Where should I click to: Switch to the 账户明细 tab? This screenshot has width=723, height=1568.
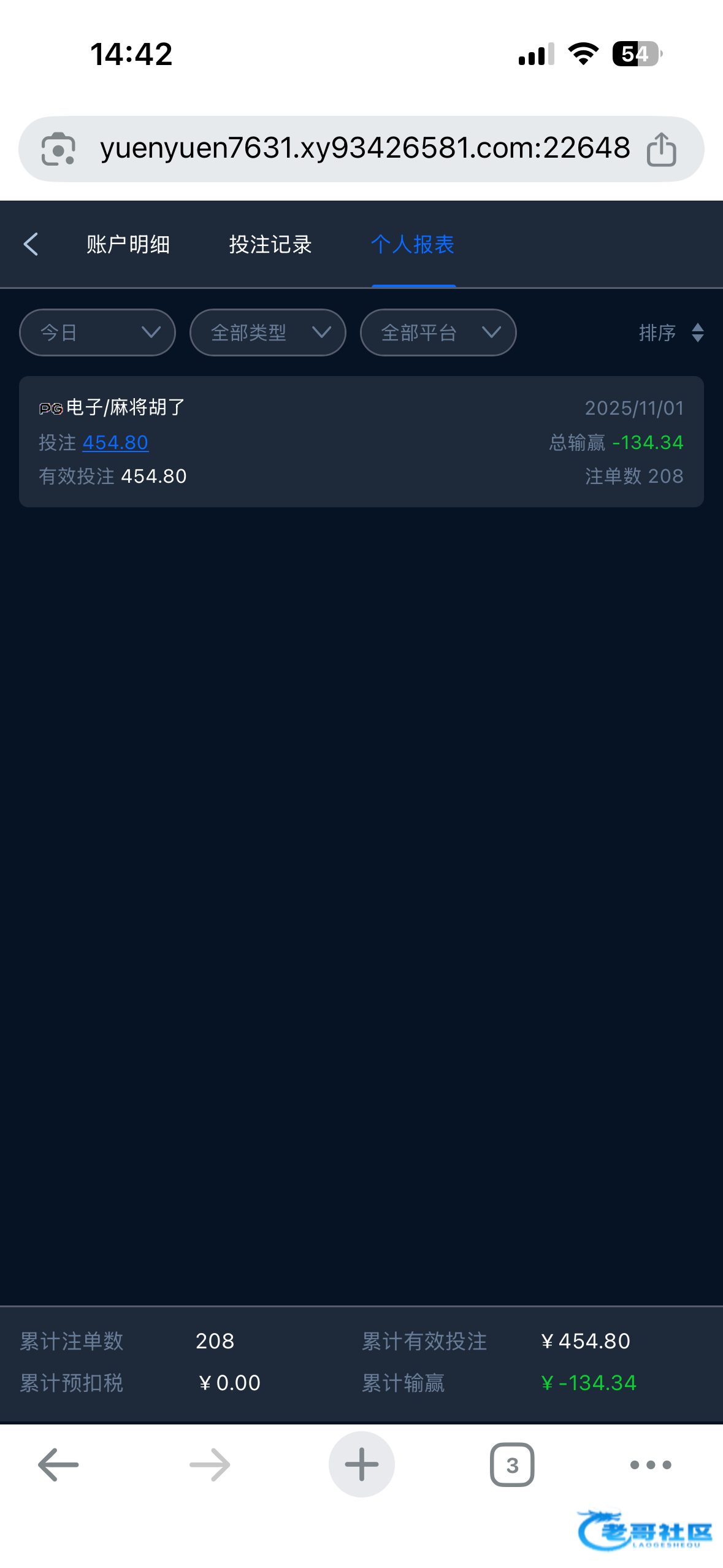[x=128, y=244]
